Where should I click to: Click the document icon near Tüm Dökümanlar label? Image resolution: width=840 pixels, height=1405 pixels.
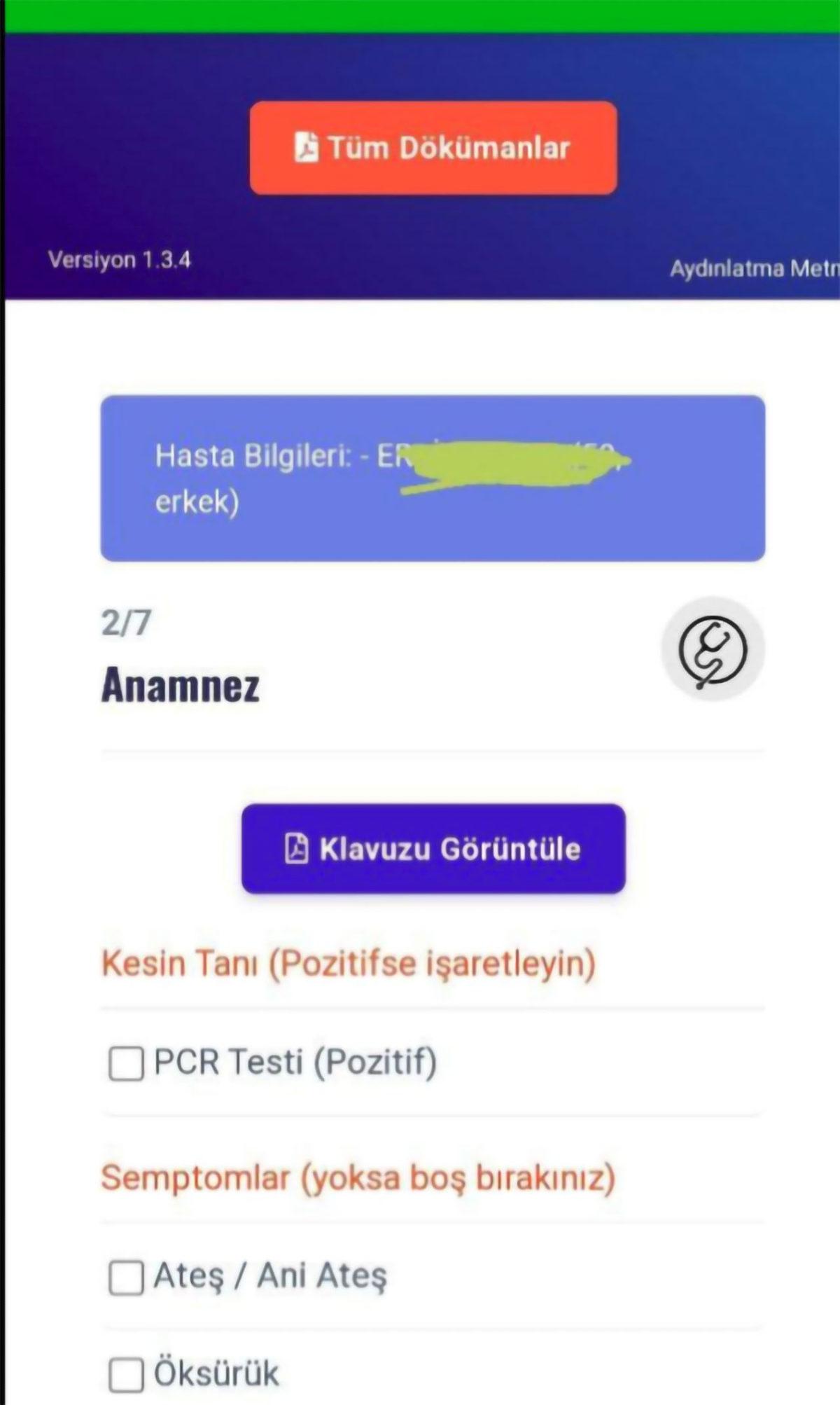tap(306, 147)
